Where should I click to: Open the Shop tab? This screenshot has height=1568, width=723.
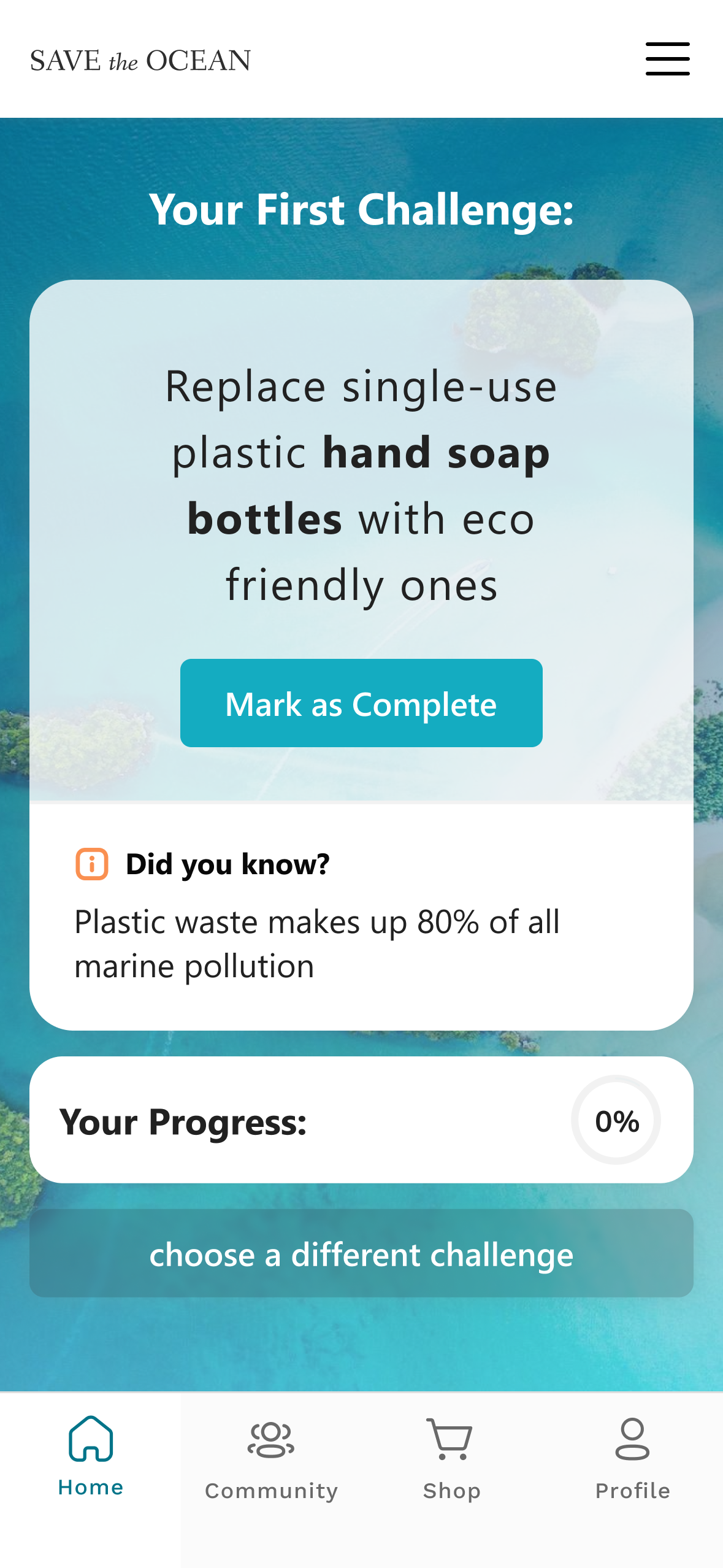452,1459
